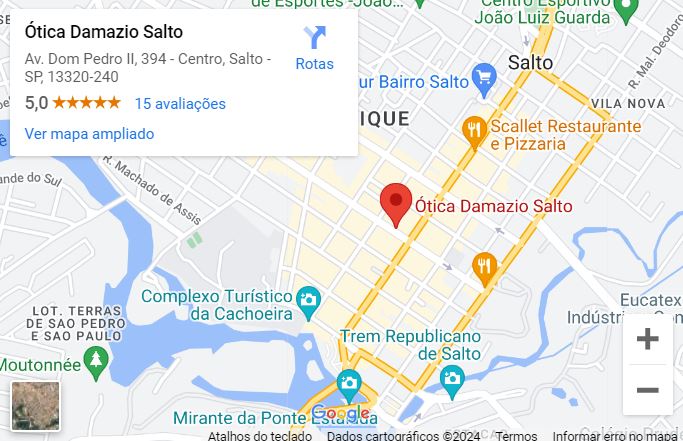Image resolution: width=683 pixels, height=441 pixels.
Task: Switch to satellite view thumbnail
Action: (x=36, y=405)
